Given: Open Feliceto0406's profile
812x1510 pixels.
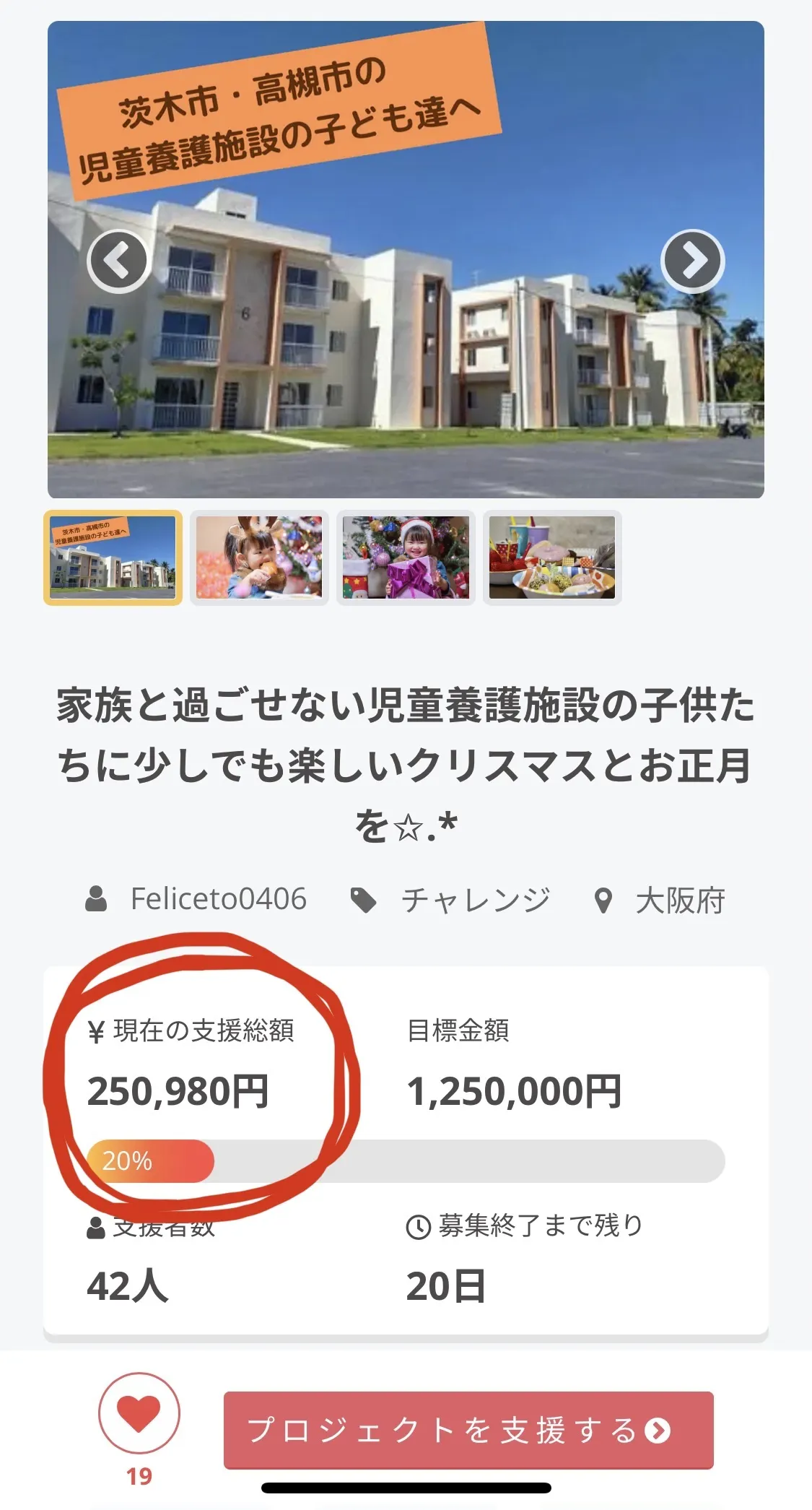Looking at the screenshot, I should point(218,900).
